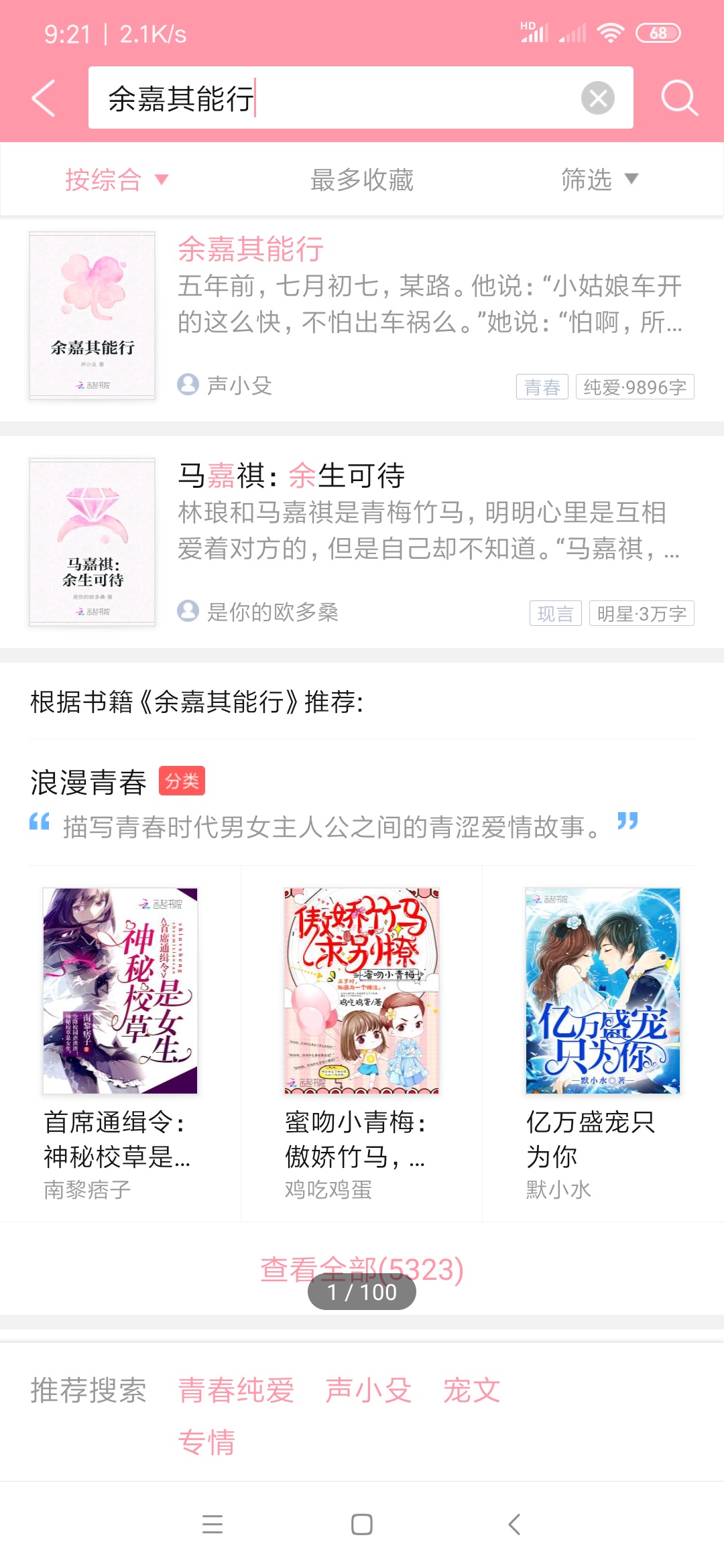724x1568 pixels.
Task: Go back using the header arrow
Action: pyautogui.click(x=44, y=99)
